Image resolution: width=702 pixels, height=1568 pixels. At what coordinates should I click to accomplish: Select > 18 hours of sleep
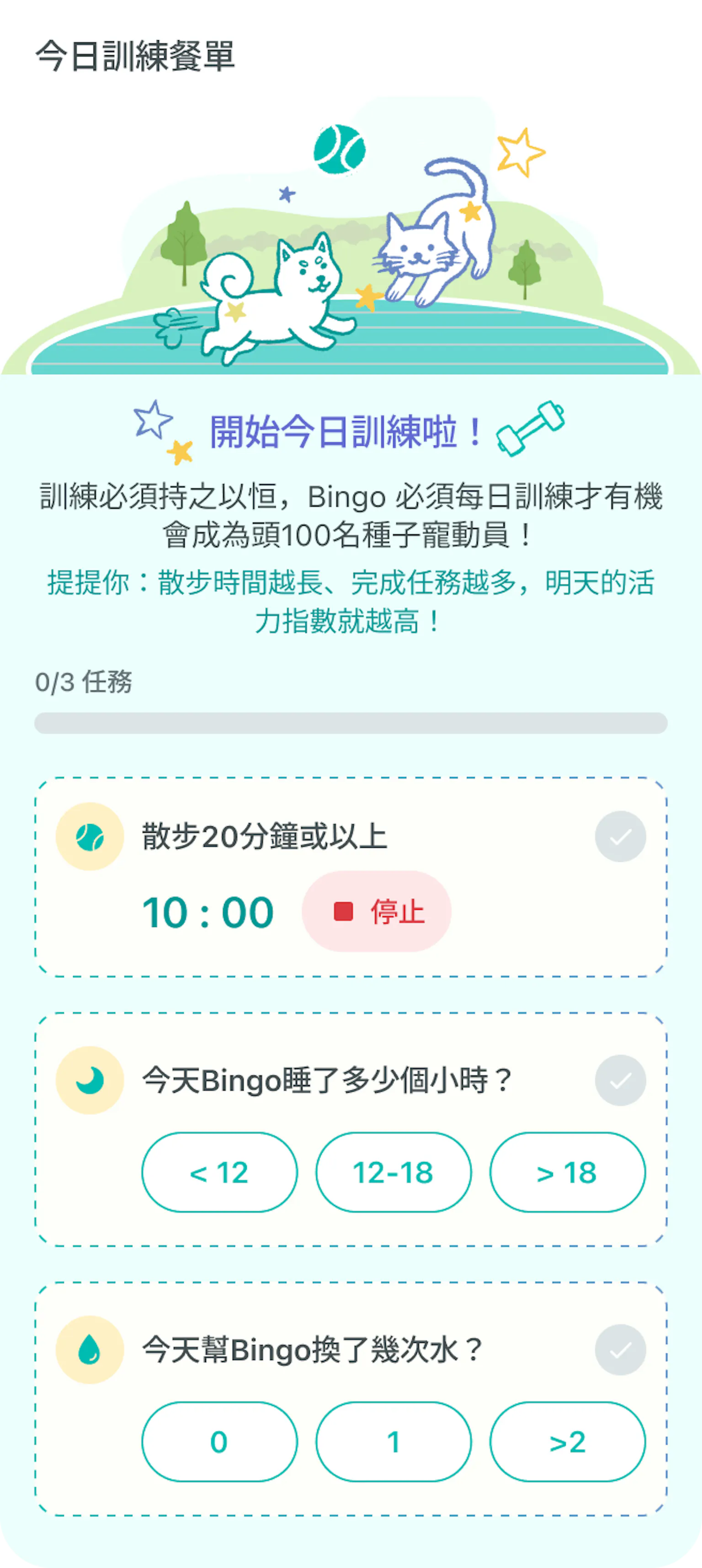coord(567,1173)
